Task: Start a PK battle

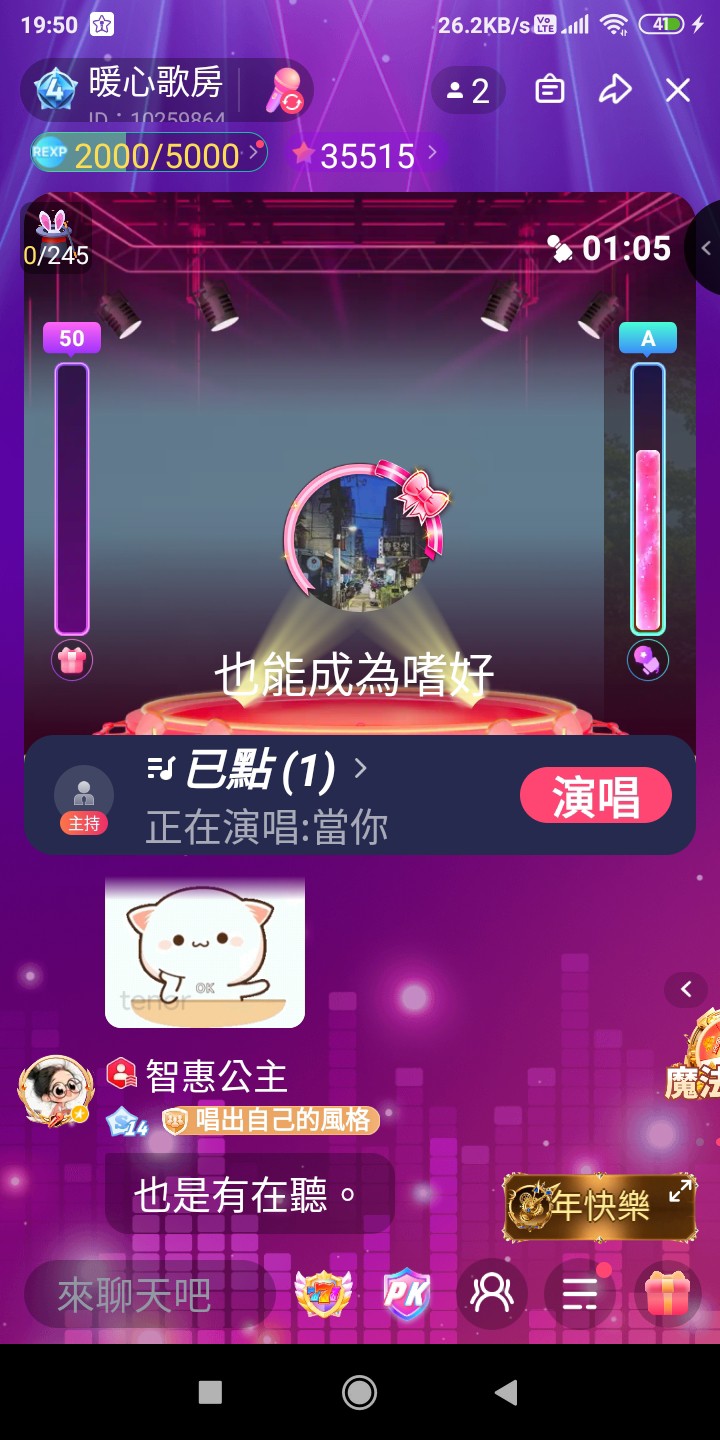Action: click(407, 1295)
